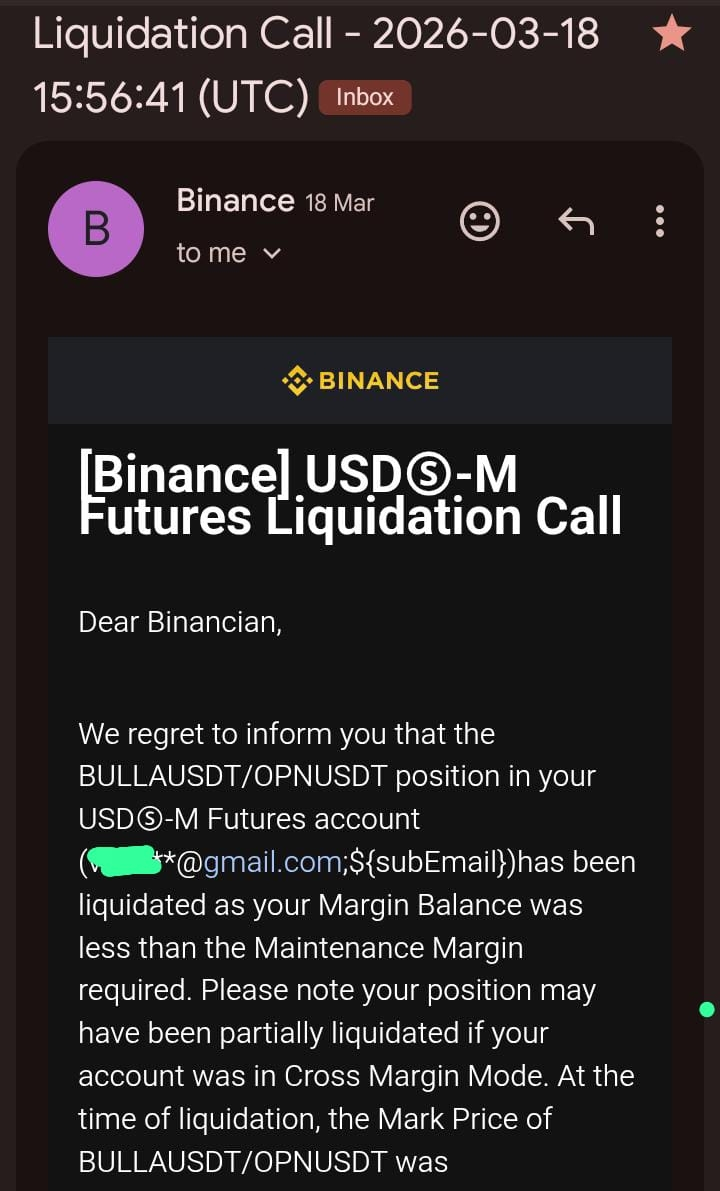720x1191 pixels.
Task: Add an emoji reaction to the email
Action: [479, 221]
